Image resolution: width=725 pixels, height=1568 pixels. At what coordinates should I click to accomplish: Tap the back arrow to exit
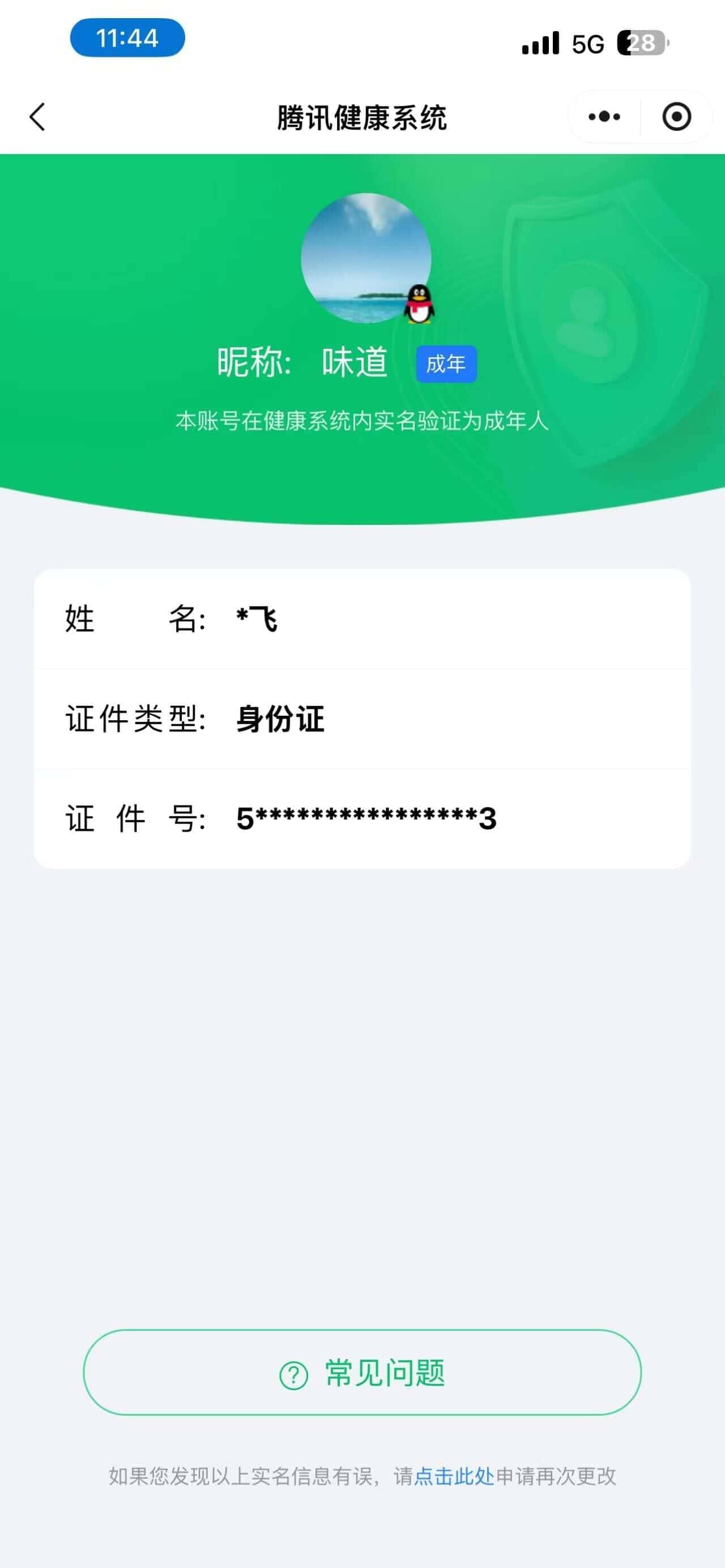click(36, 117)
